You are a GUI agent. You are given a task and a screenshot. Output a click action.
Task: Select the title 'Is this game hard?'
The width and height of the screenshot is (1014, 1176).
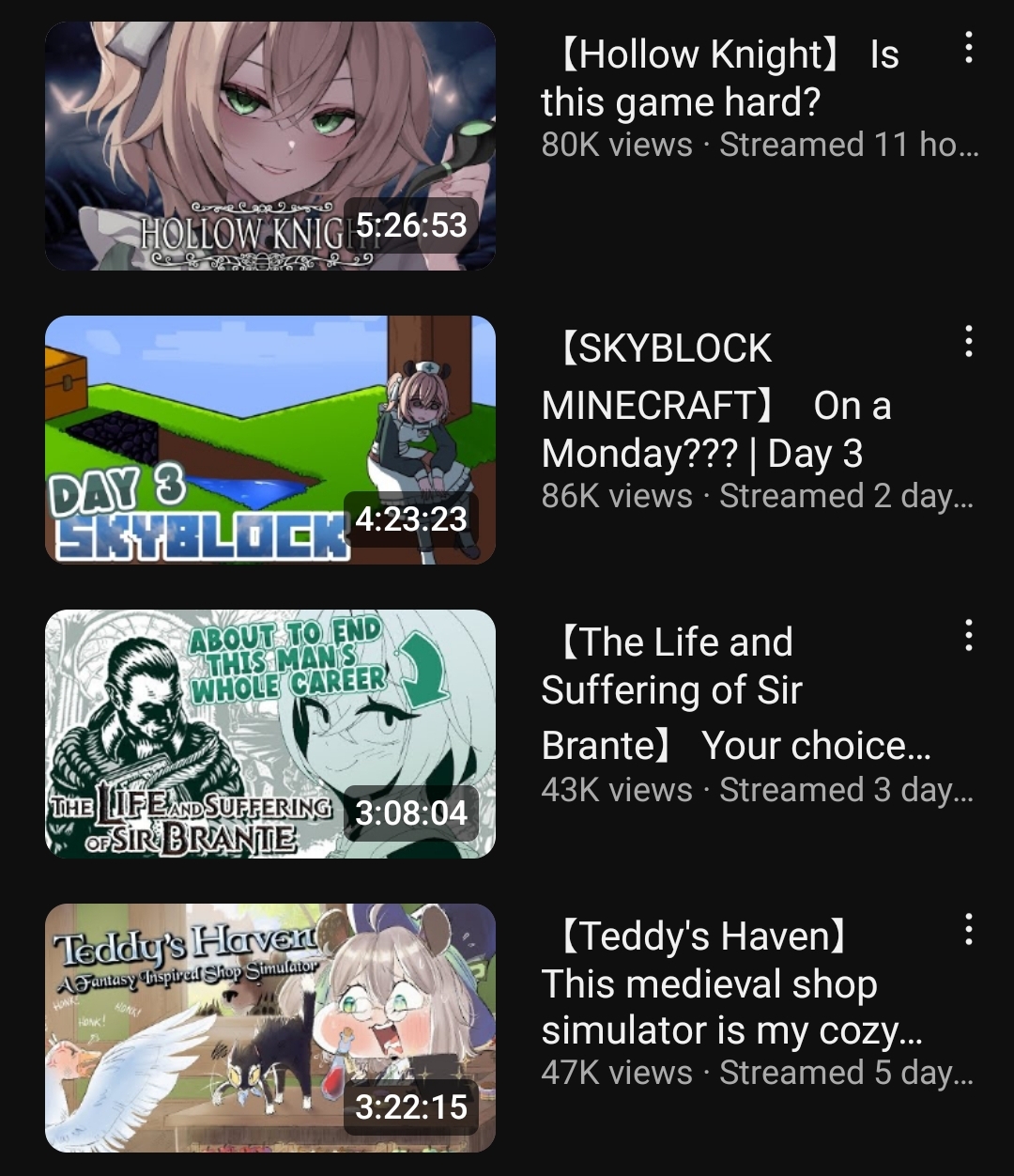tap(719, 78)
